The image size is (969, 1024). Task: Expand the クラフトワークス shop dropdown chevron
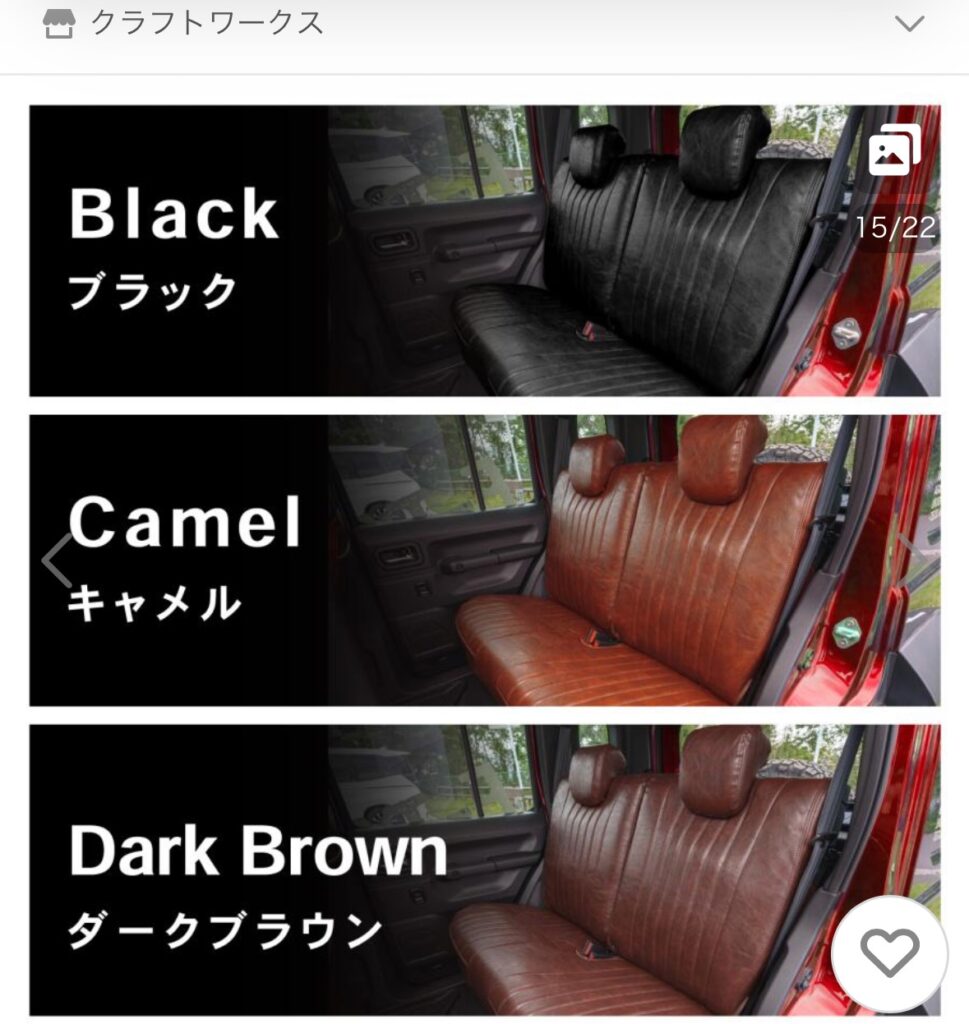pos(909,24)
